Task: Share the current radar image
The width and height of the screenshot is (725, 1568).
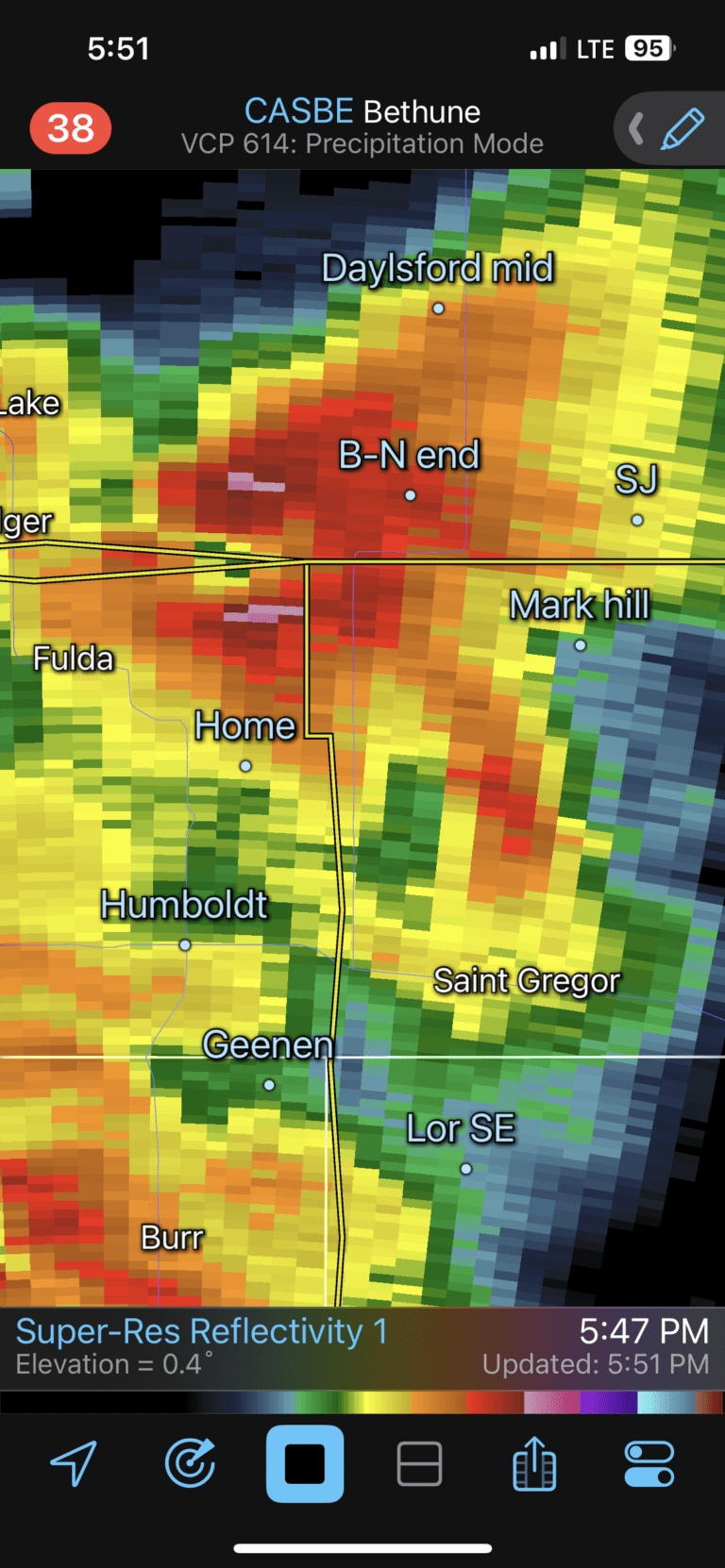Action: pos(534,1463)
